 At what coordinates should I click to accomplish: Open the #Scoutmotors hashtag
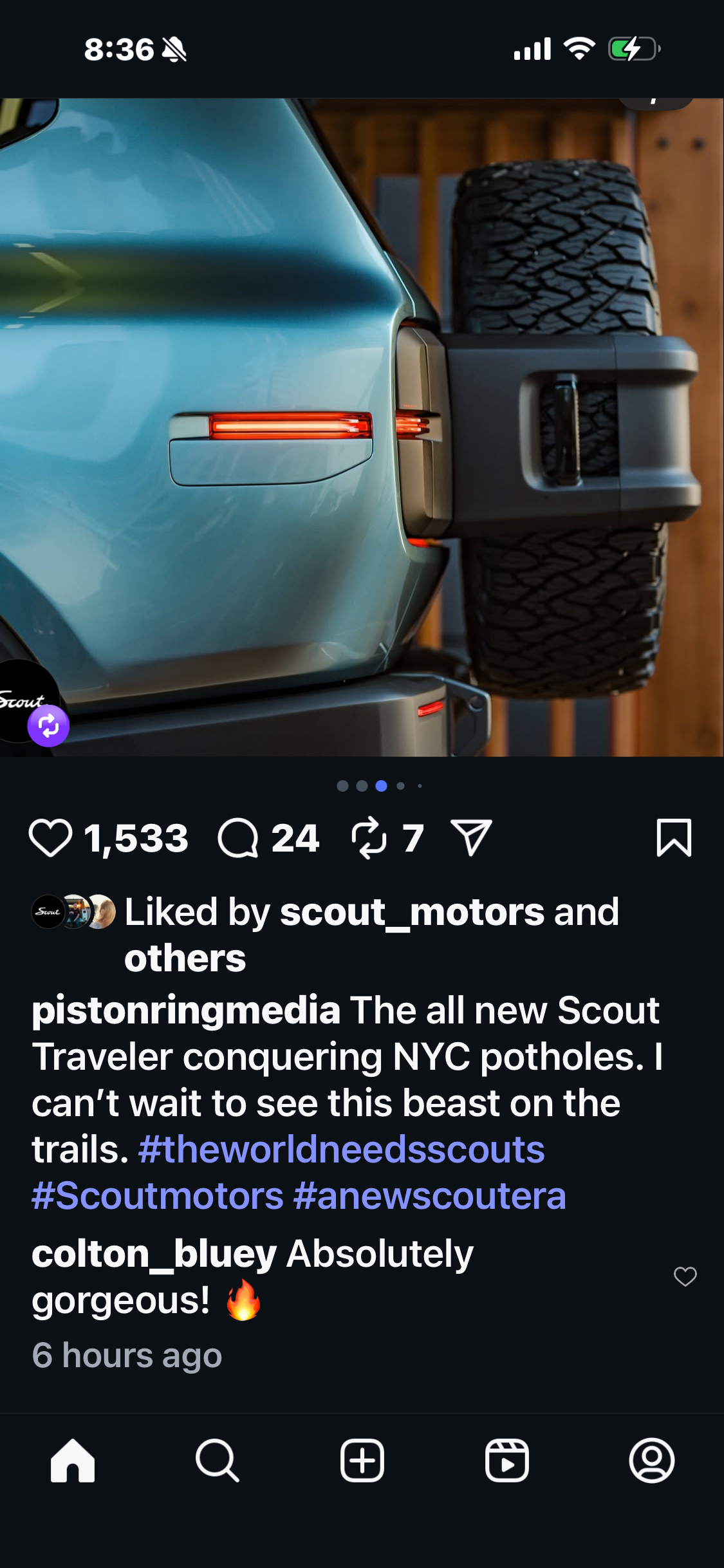click(158, 1196)
